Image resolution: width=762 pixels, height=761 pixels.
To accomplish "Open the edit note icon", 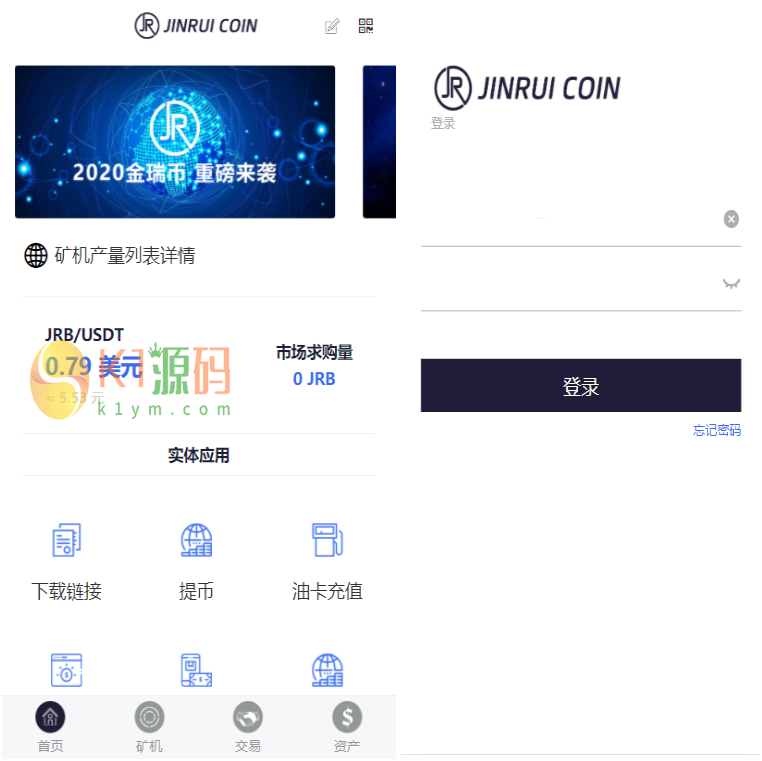I will (332, 27).
